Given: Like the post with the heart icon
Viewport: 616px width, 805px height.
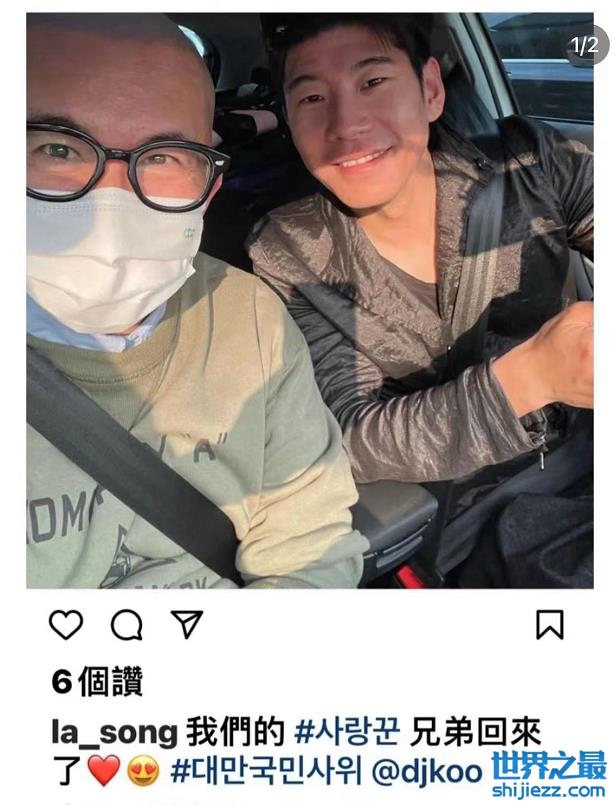Looking at the screenshot, I should click(66, 625).
